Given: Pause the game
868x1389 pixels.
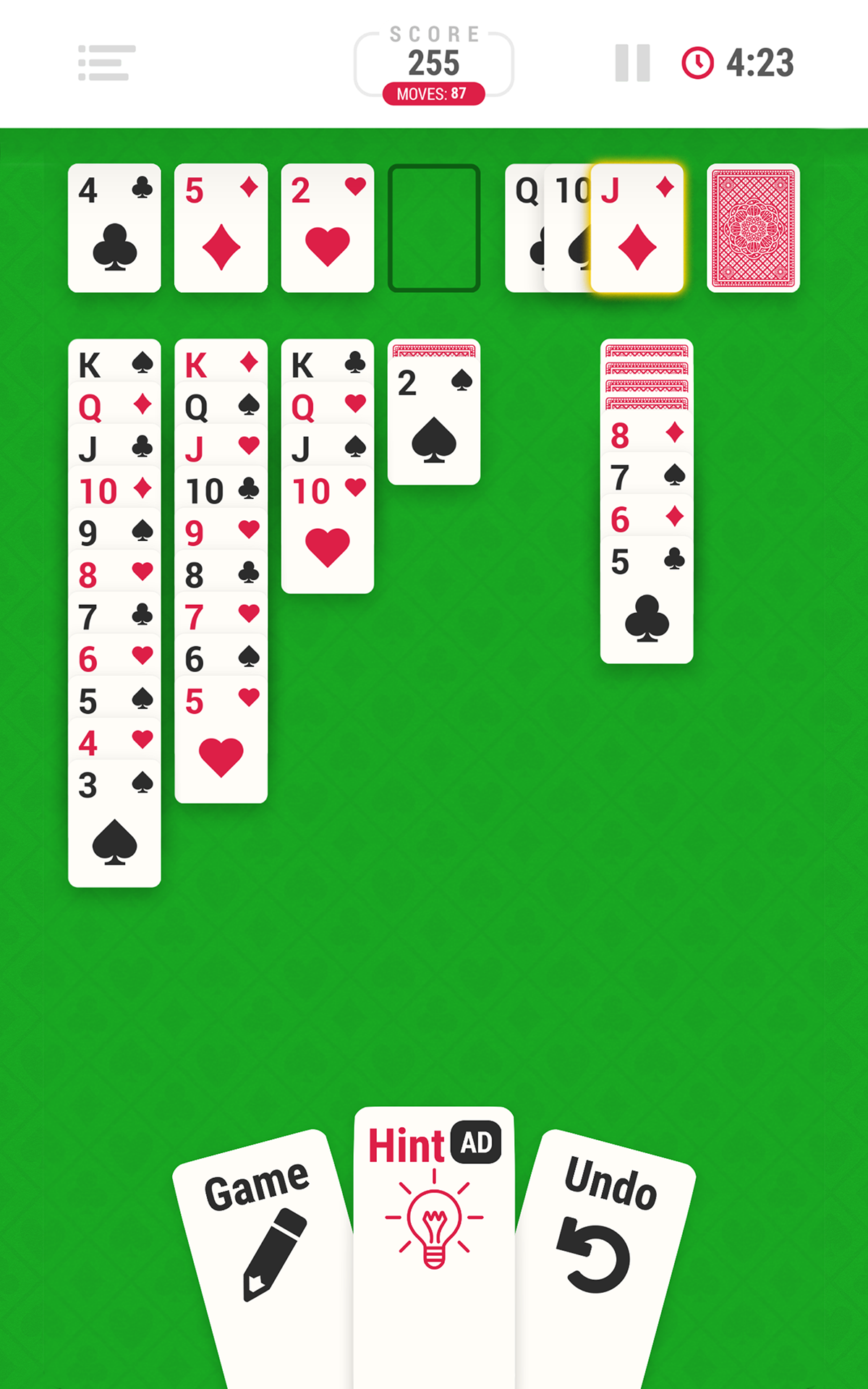Looking at the screenshot, I should 632,63.
